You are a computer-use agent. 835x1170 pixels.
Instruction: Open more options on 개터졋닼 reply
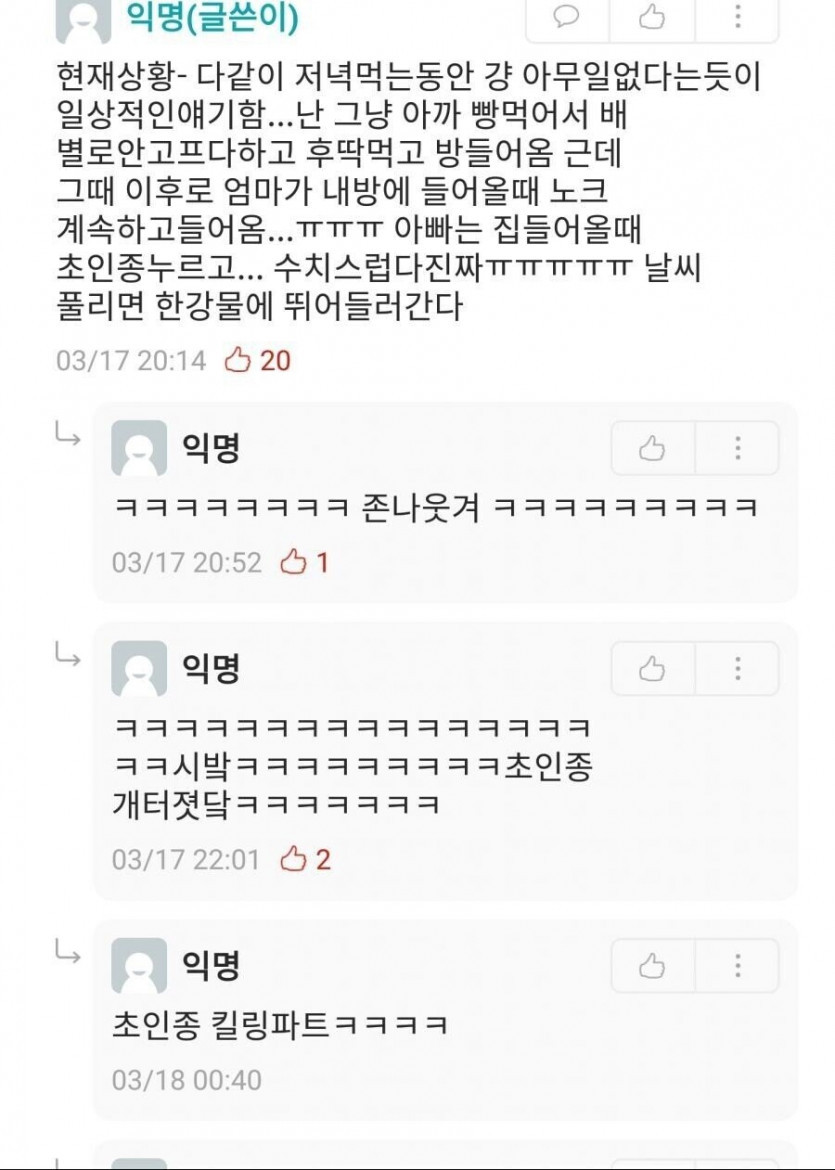click(737, 668)
